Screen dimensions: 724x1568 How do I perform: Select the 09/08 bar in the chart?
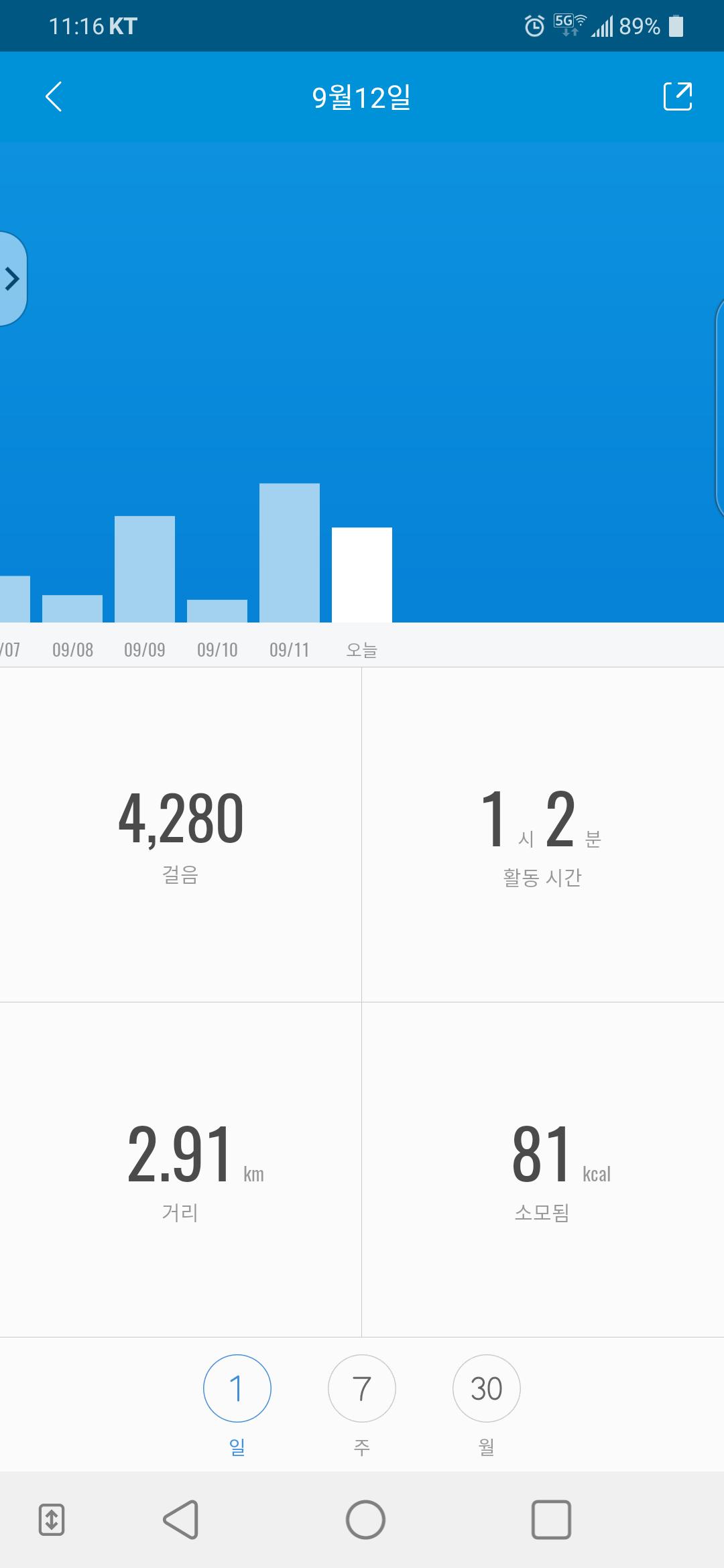[x=72, y=608]
